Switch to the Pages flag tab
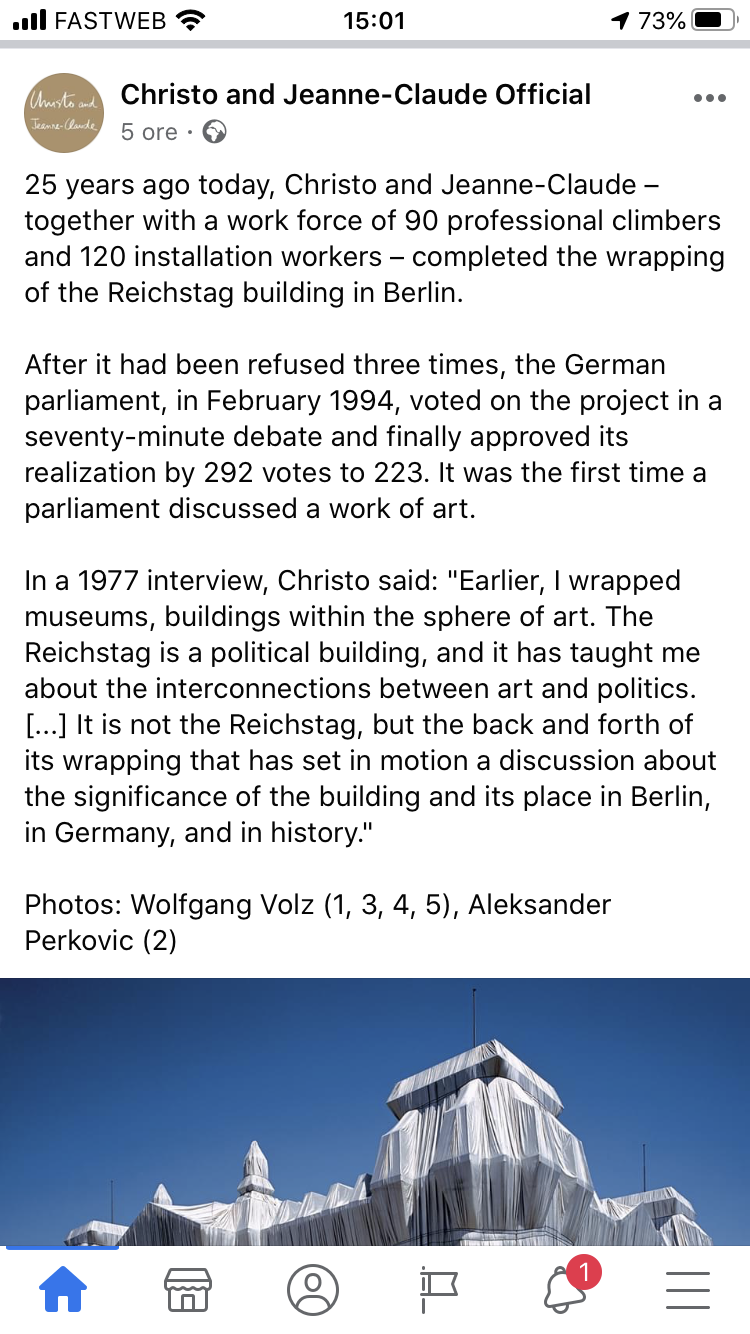This screenshot has height=1334, width=750. click(x=438, y=1290)
